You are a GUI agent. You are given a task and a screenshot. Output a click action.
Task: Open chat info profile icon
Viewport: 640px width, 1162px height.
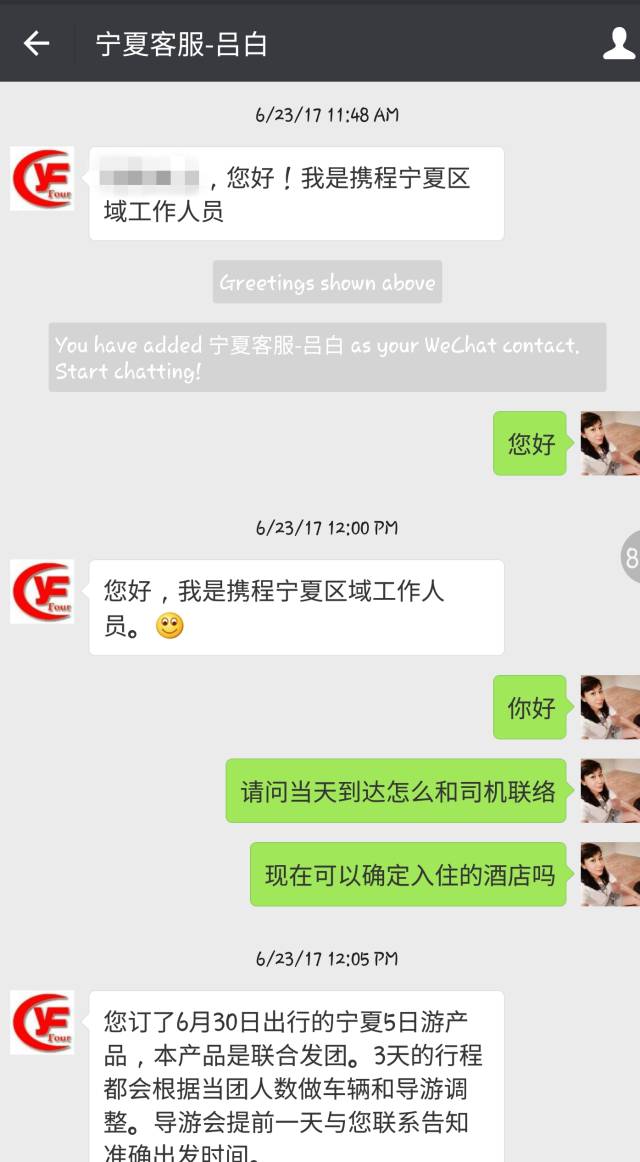pos(619,43)
